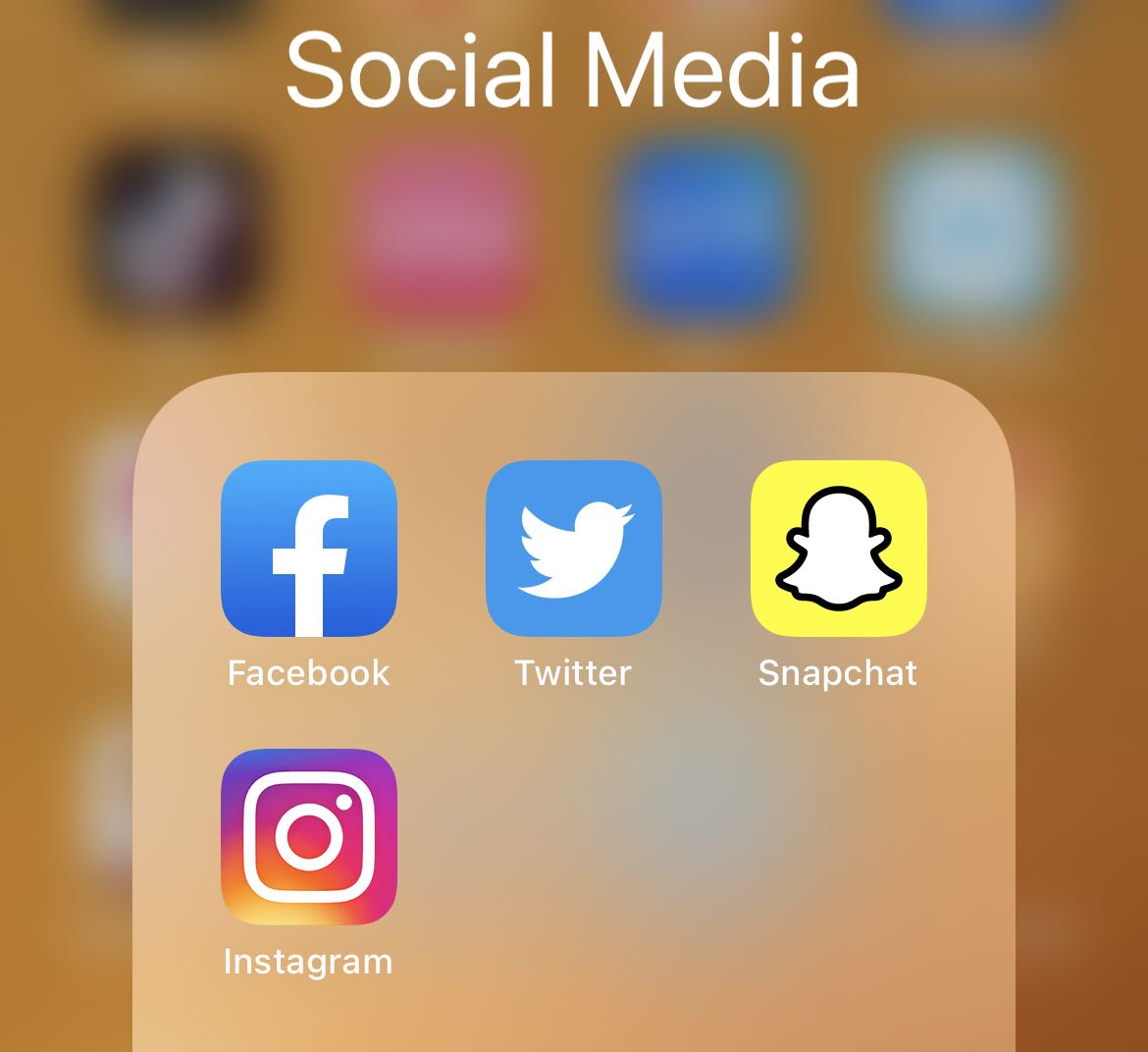
Task: Launch the Twitter app
Action: pos(573,549)
